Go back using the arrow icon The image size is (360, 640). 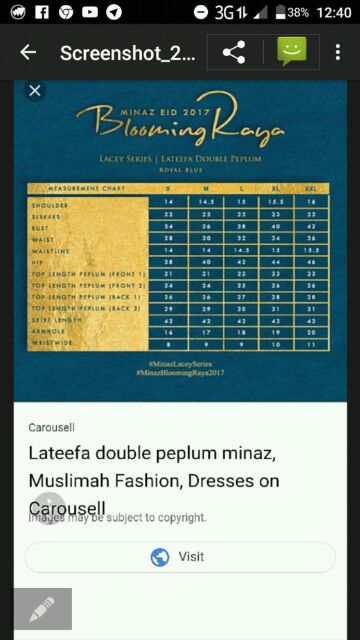(28, 52)
